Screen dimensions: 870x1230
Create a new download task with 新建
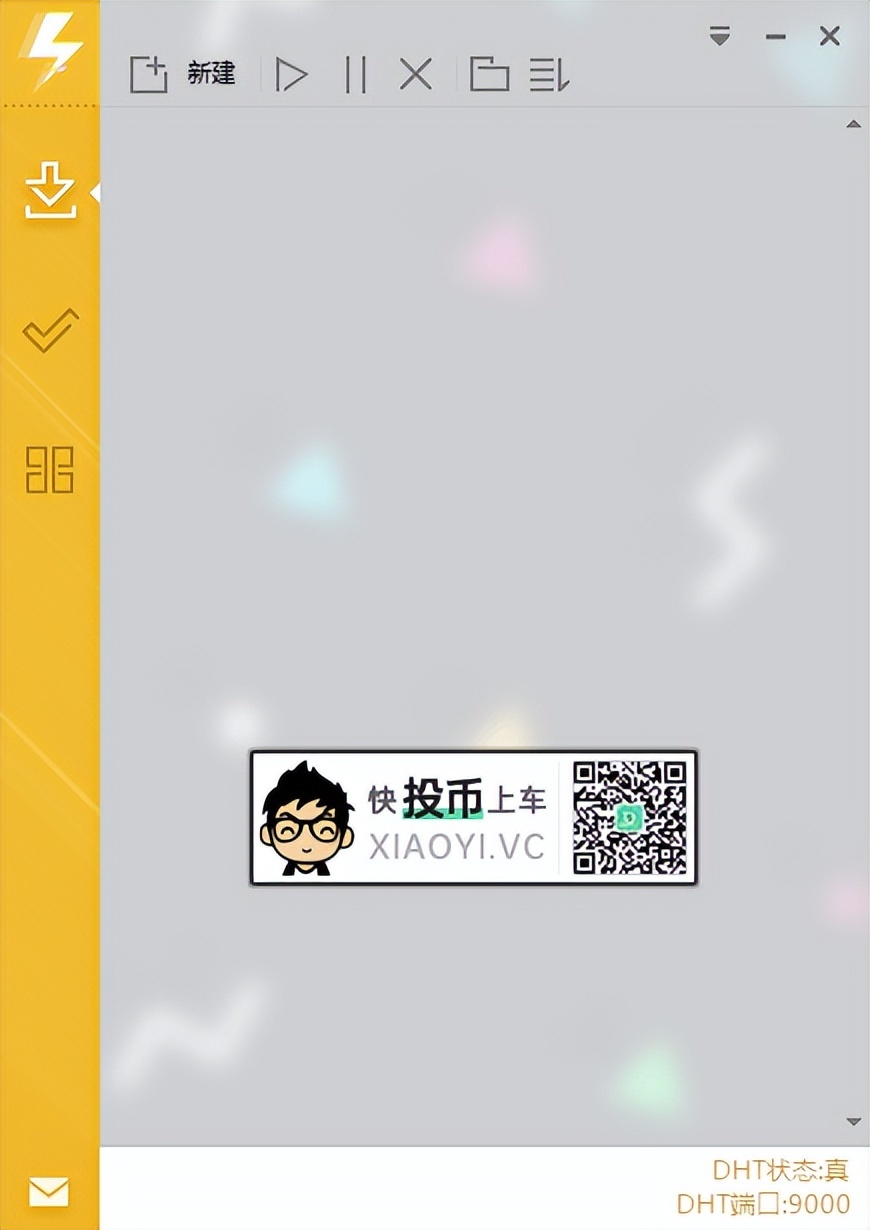[183, 74]
